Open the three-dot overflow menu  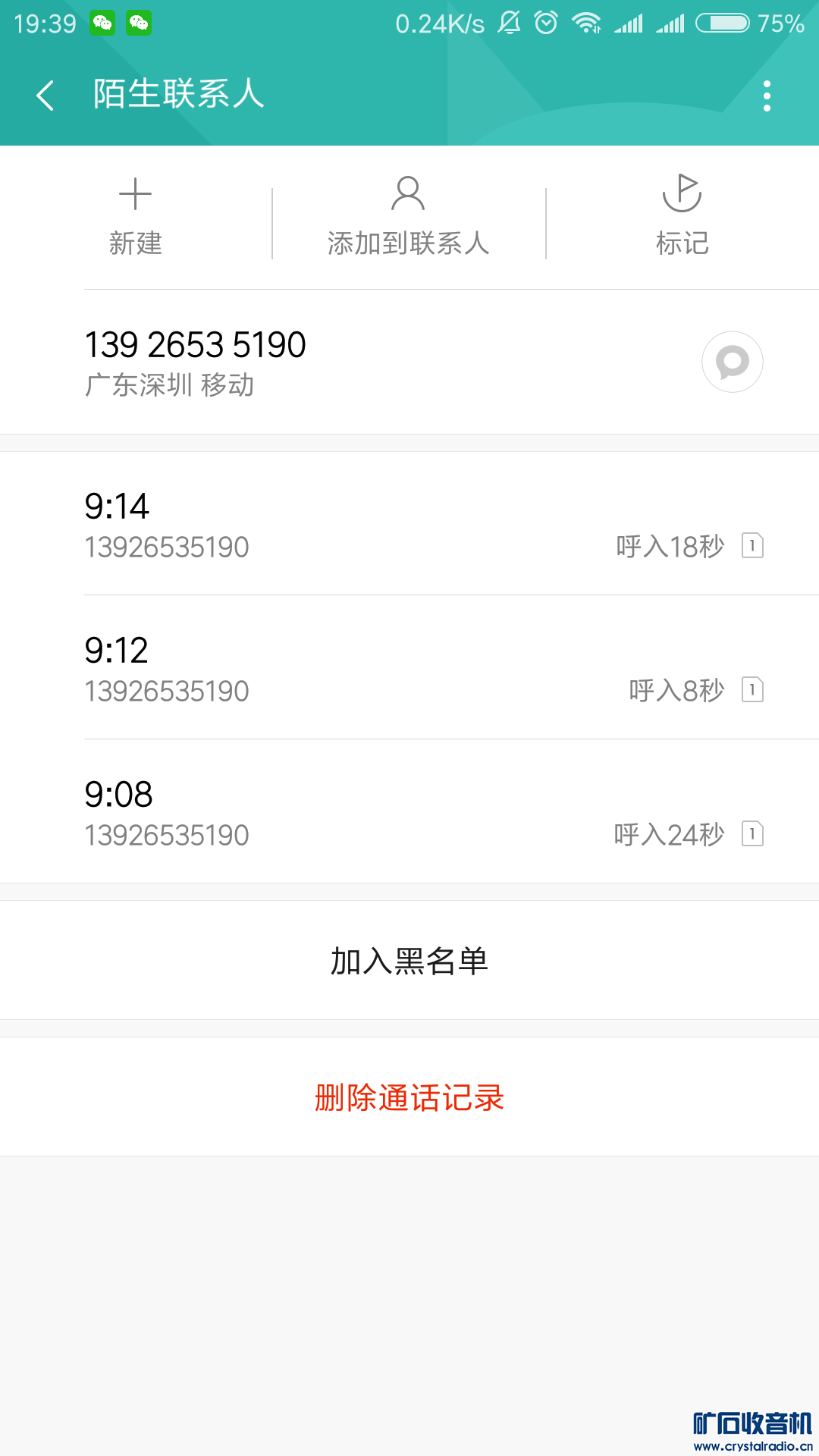click(x=767, y=96)
